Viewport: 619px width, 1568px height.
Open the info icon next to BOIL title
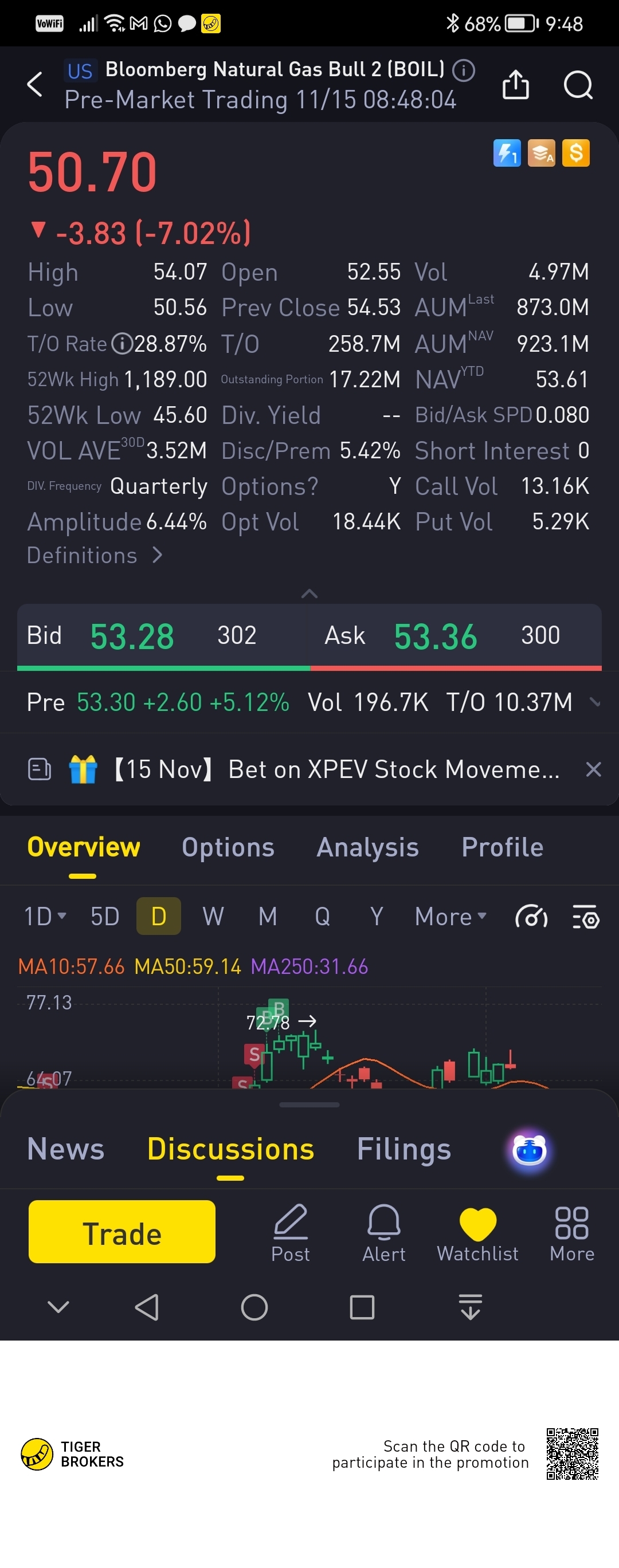click(x=464, y=70)
